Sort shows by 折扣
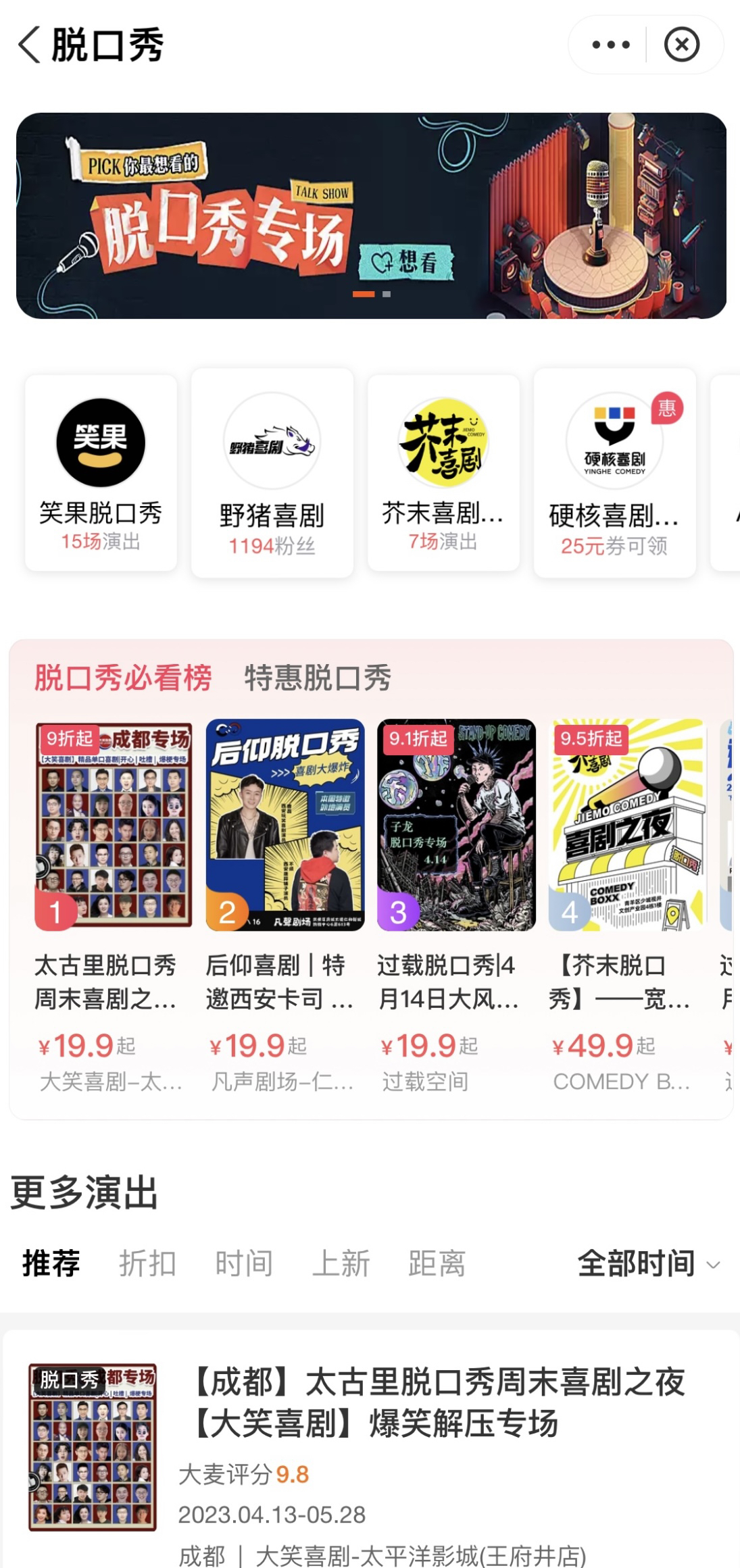This screenshot has height=1568, width=740. click(147, 1263)
